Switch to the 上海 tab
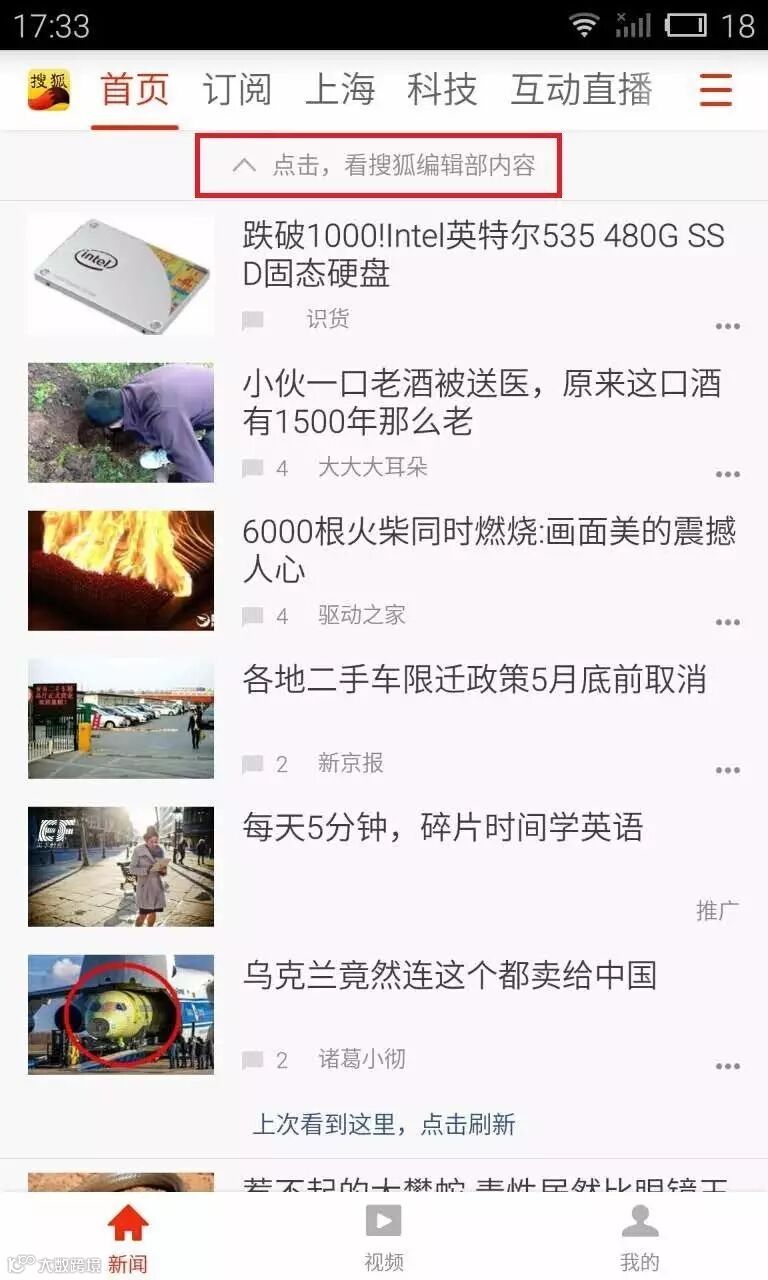Image resolution: width=768 pixels, height=1280 pixels. pos(339,90)
